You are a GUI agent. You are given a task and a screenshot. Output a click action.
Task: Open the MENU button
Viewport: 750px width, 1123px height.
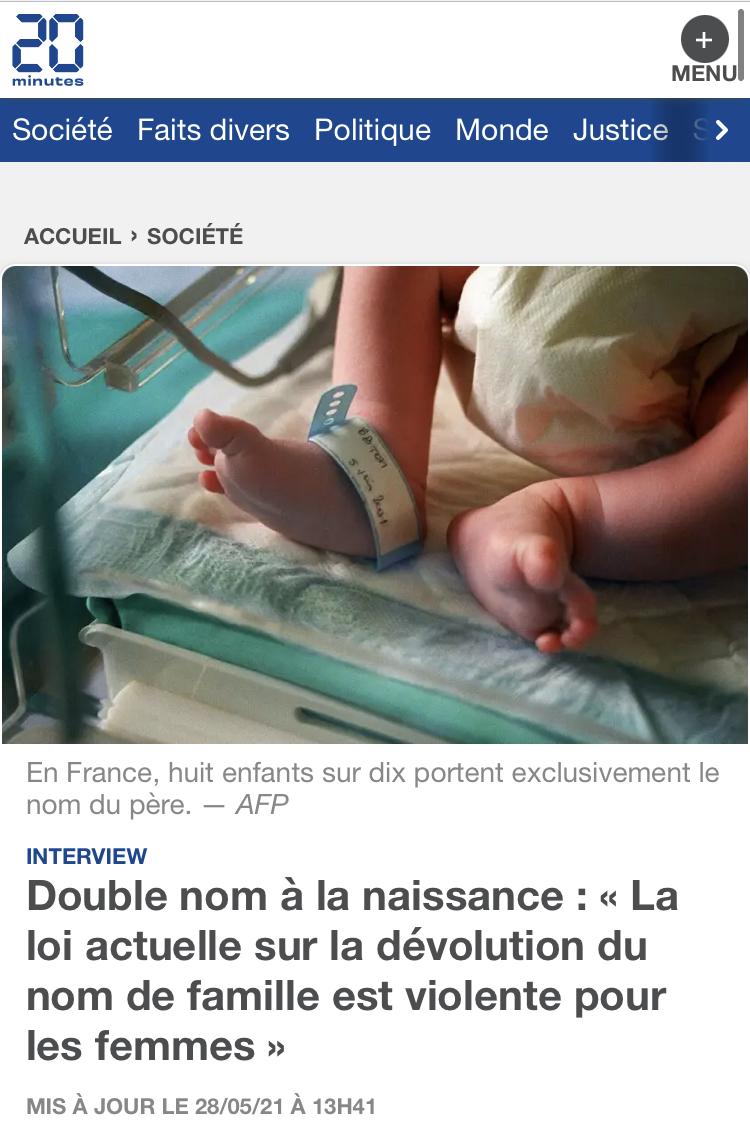point(705,50)
